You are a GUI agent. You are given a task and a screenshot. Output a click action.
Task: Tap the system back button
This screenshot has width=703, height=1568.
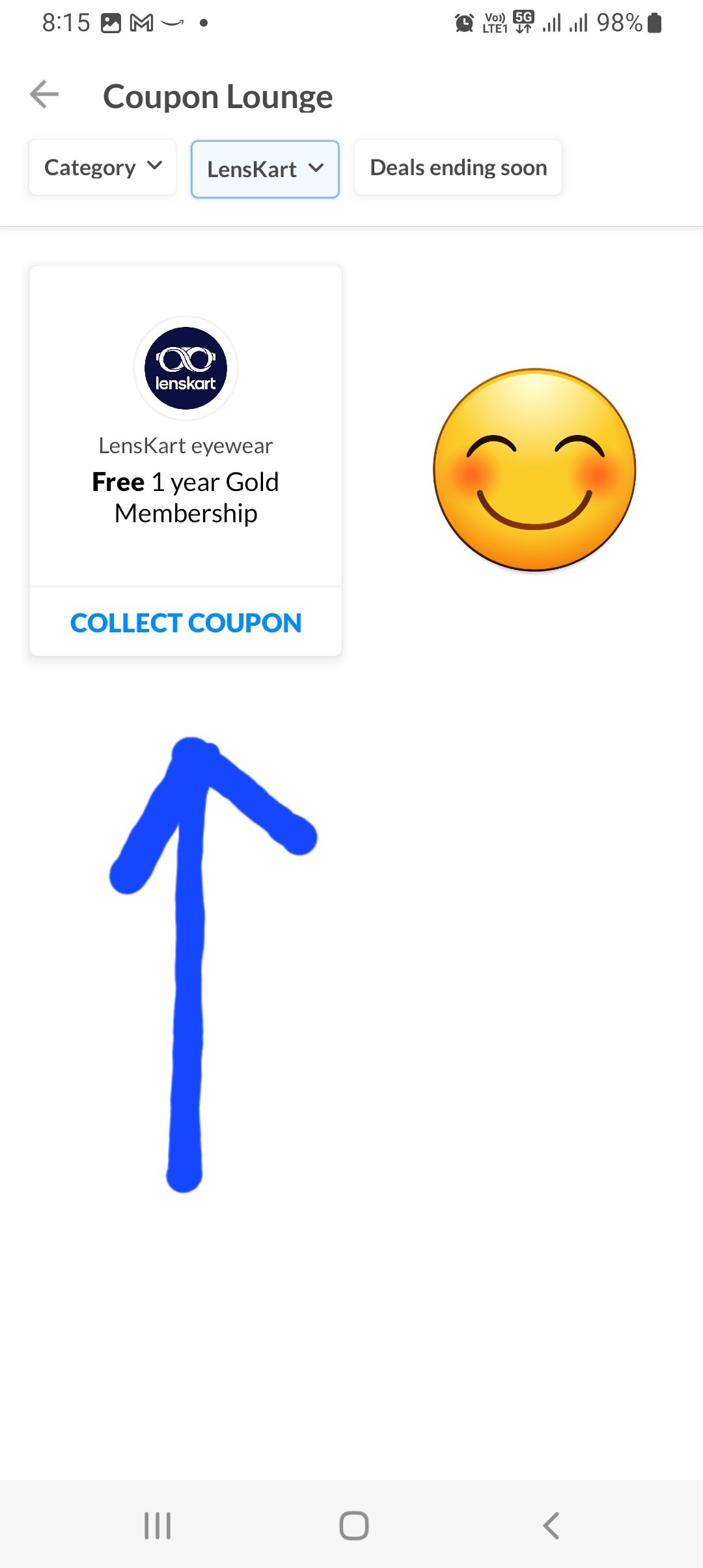click(x=551, y=1525)
